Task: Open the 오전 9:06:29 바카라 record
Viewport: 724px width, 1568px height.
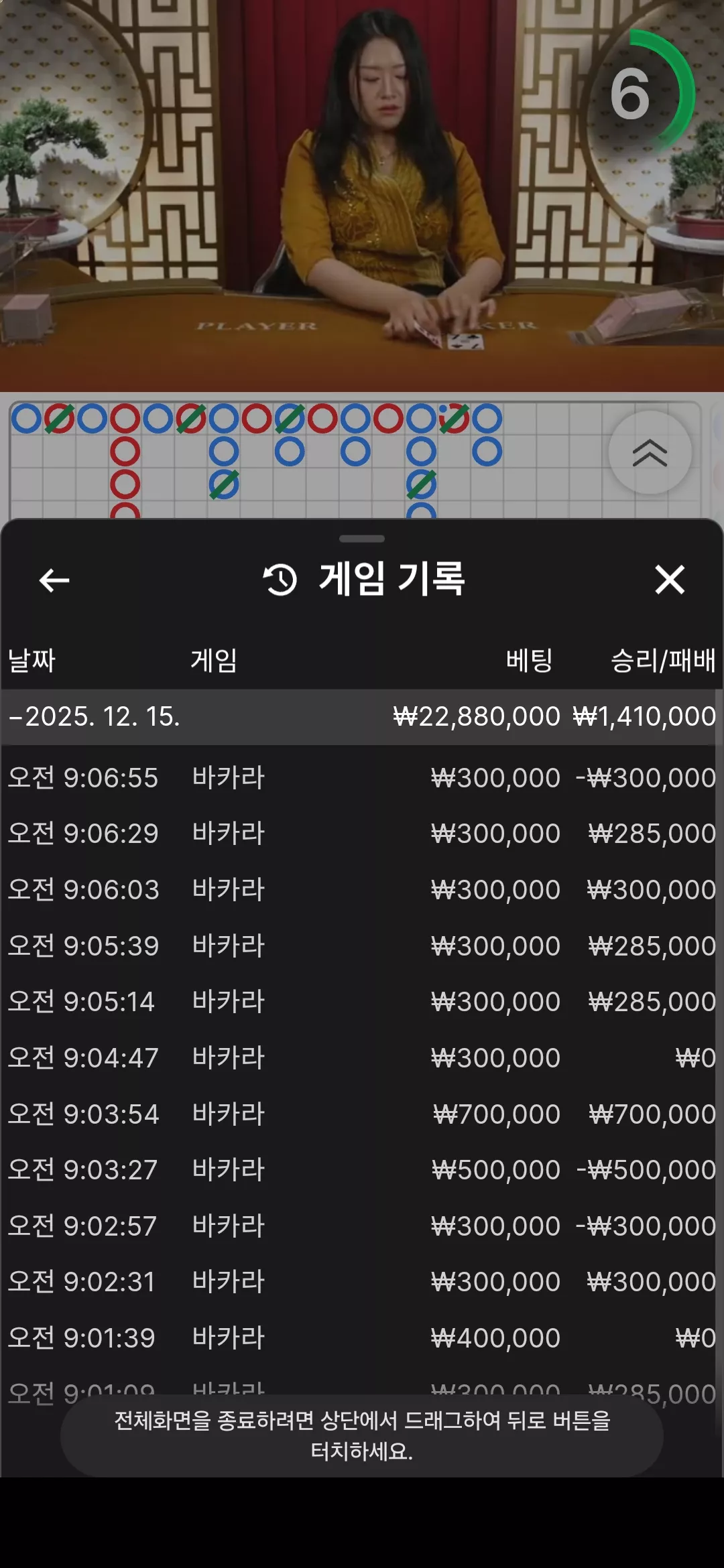Action: 362,834
